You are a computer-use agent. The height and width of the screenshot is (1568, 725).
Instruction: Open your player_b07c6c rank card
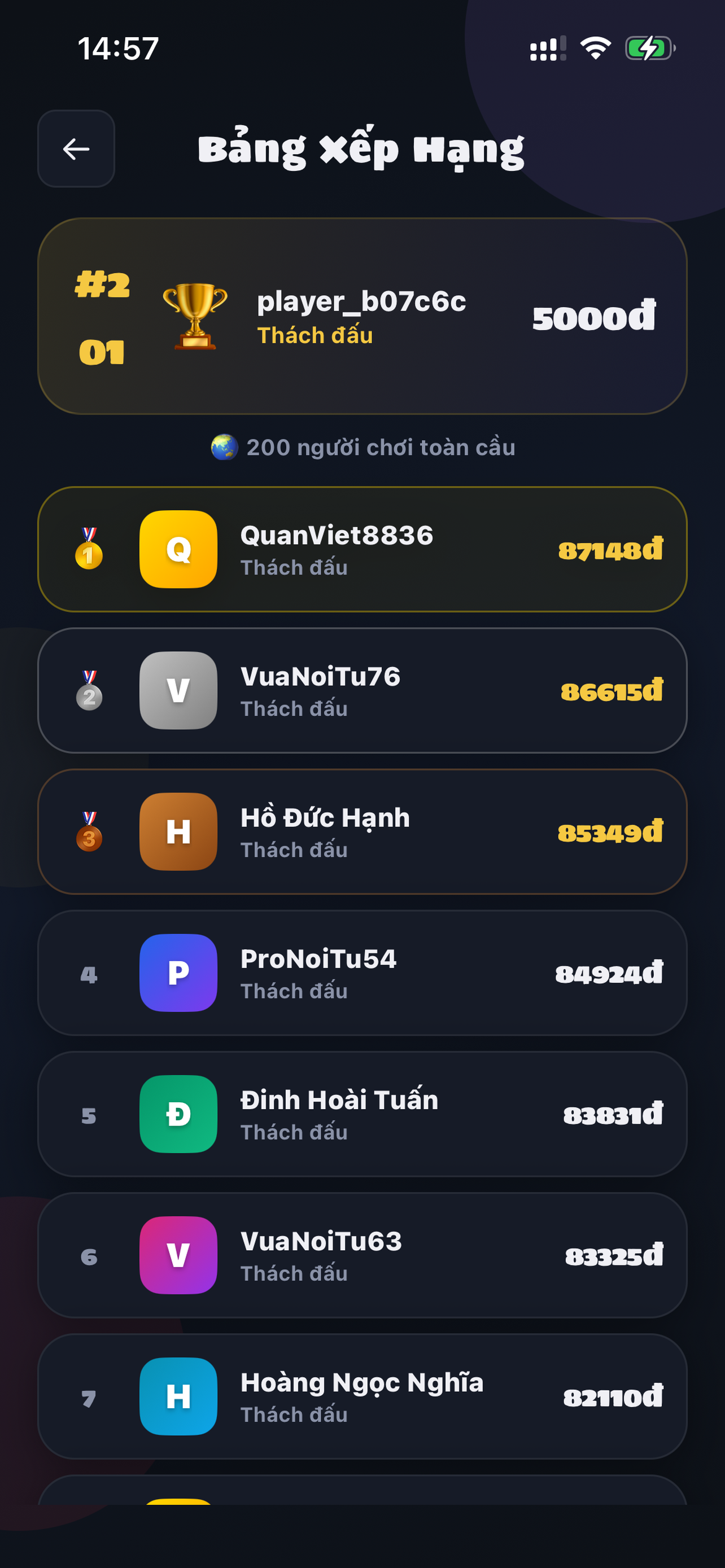point(362,316)
